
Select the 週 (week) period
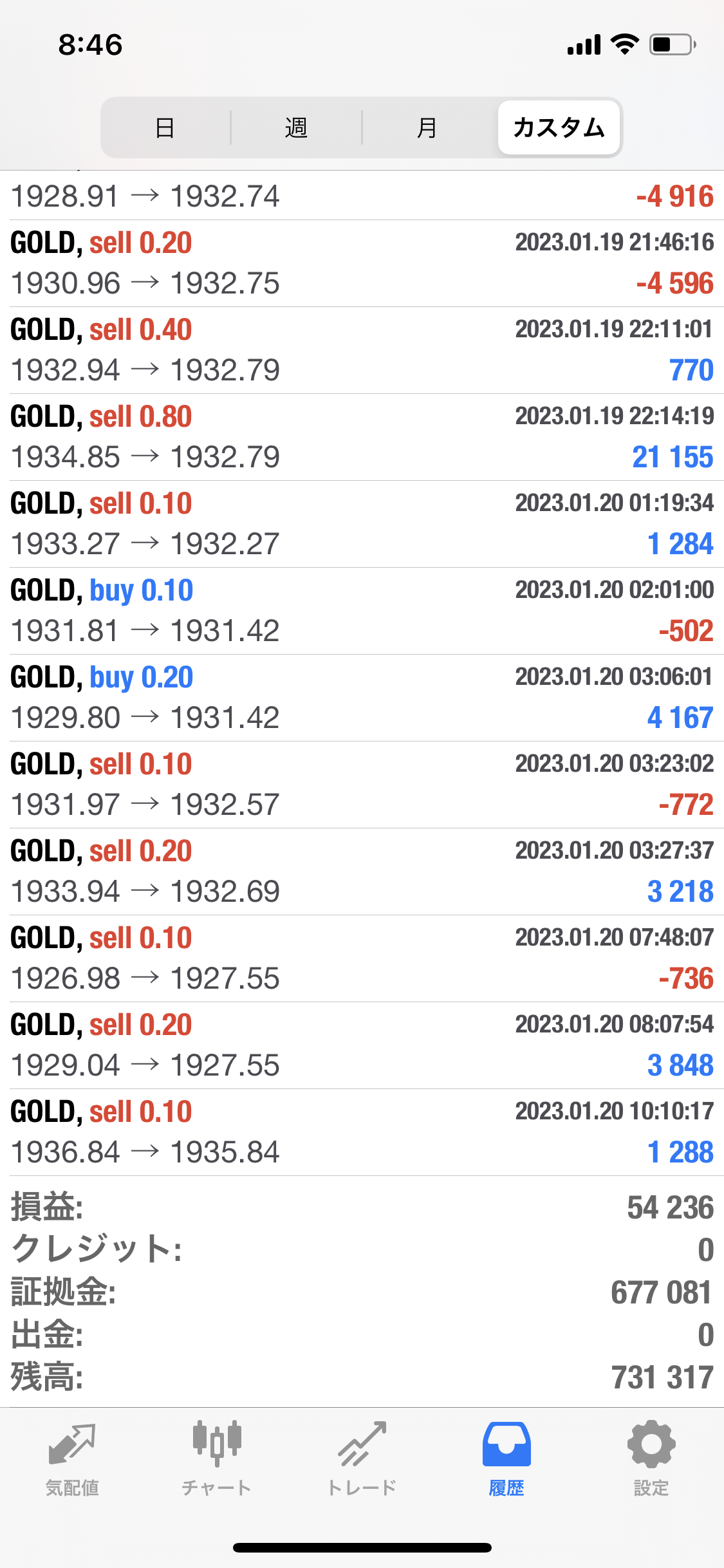[296, 127]
